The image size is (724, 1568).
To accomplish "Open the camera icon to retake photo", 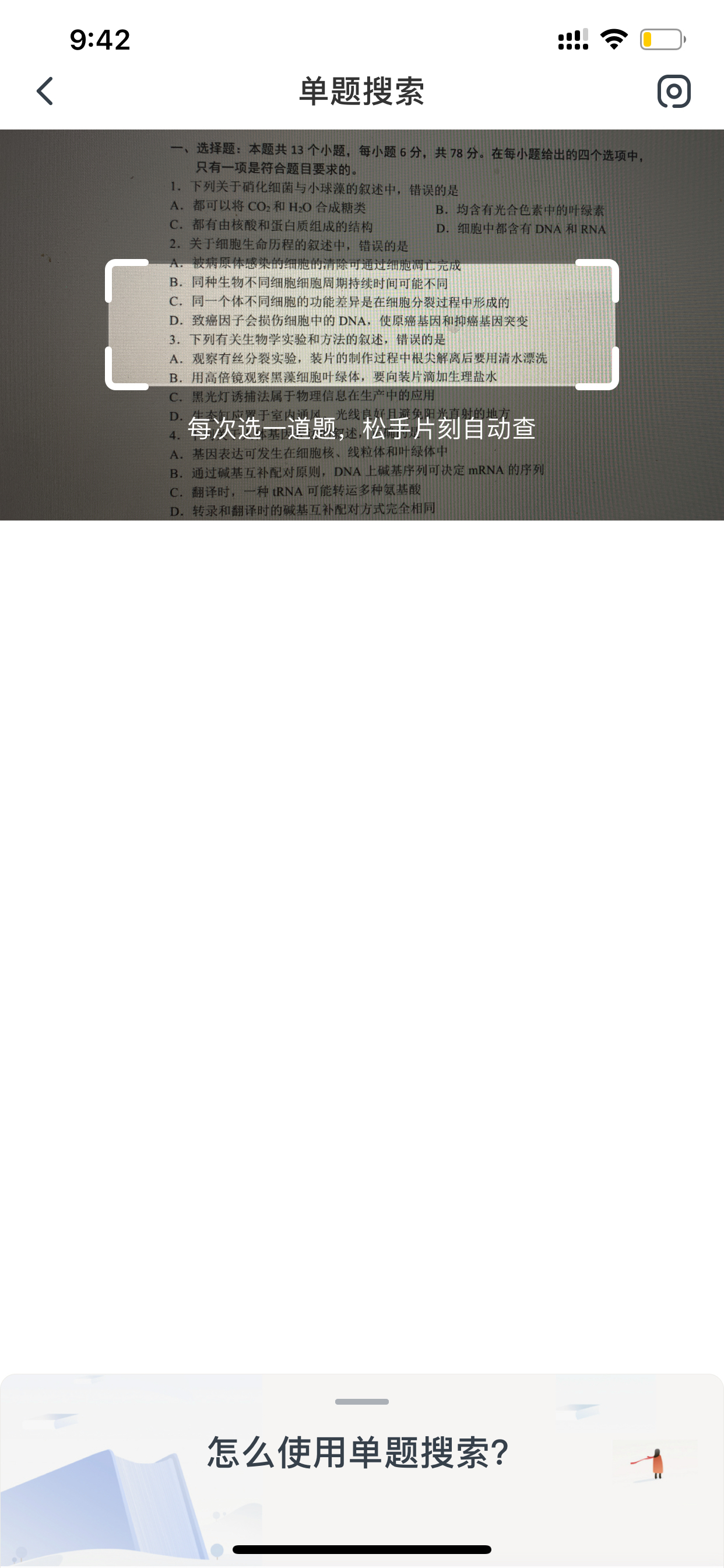I will click(673, 92).
